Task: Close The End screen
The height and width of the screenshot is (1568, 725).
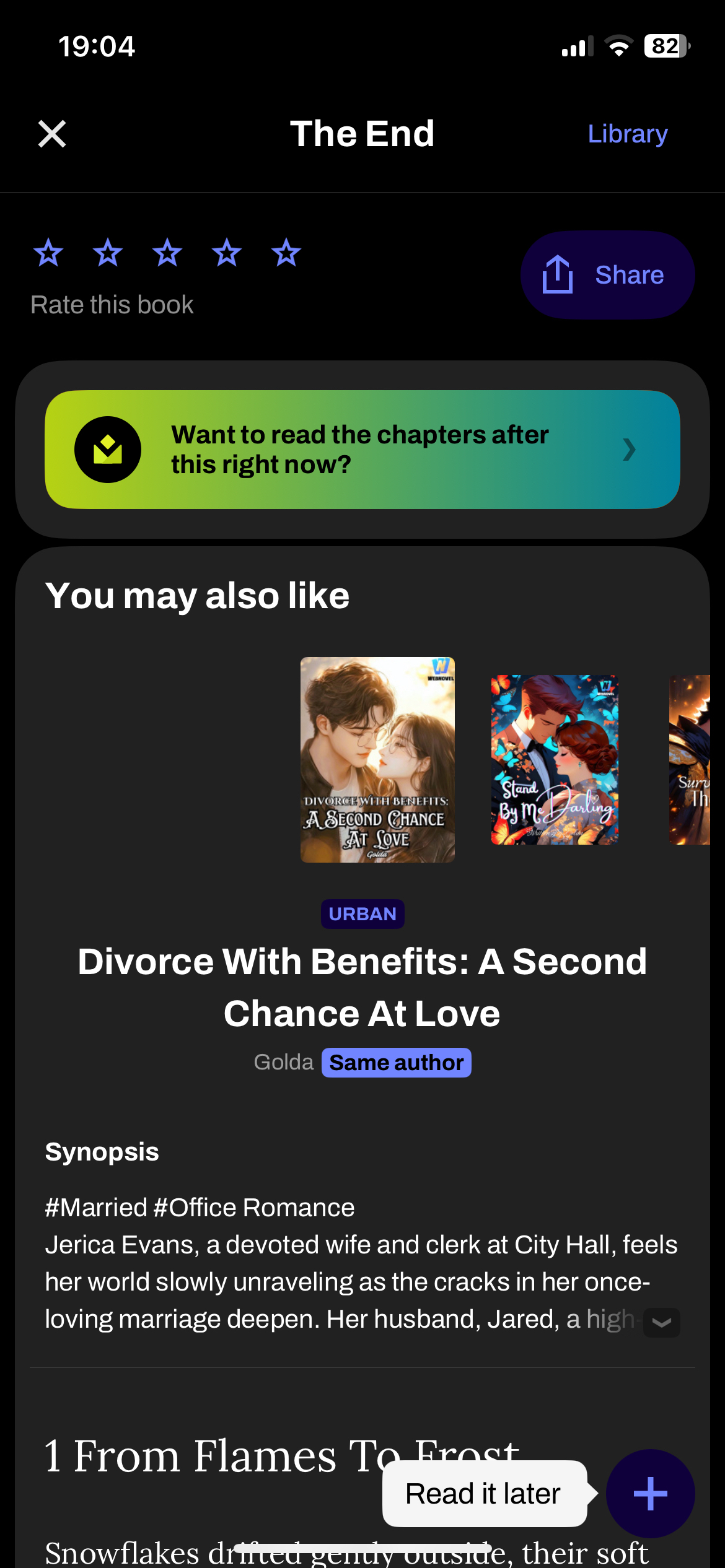Action: (x=52, y=134)
